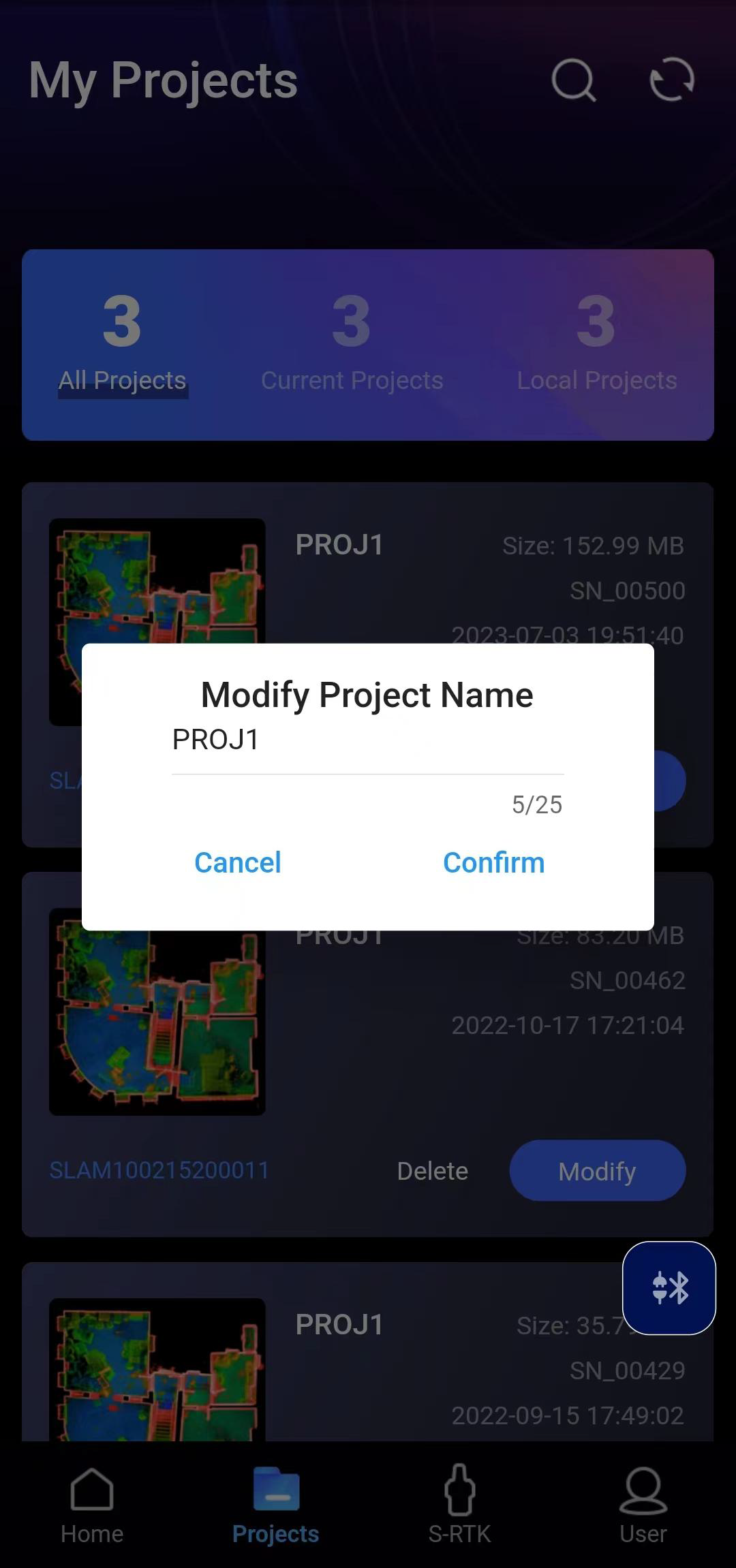736x1568 pixels.
Task: Cancel the Modify Project Name dialog
Action: coord(237,862)
